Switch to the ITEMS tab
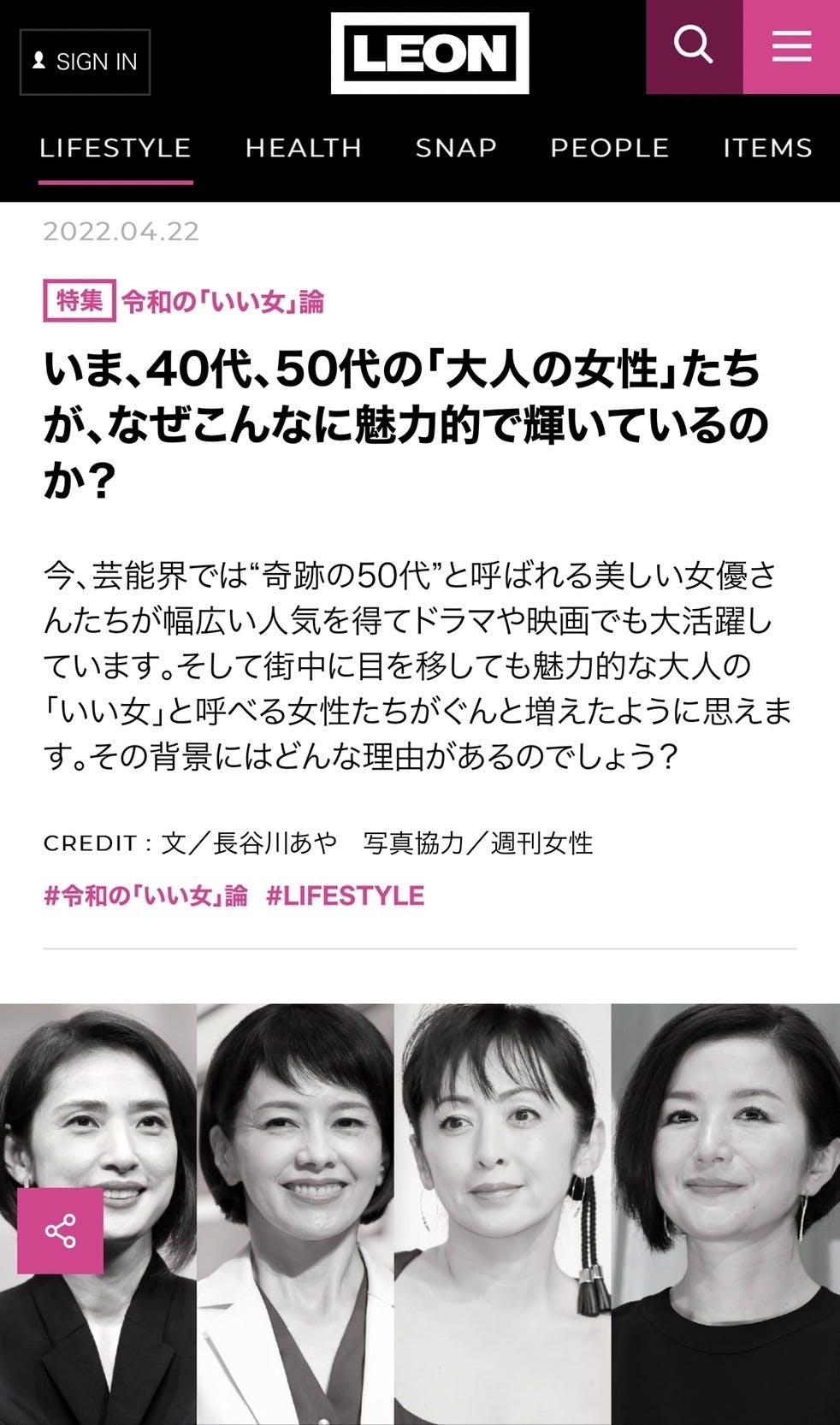Viewport: 840px width, 1425px height. (x=767, y=148)
